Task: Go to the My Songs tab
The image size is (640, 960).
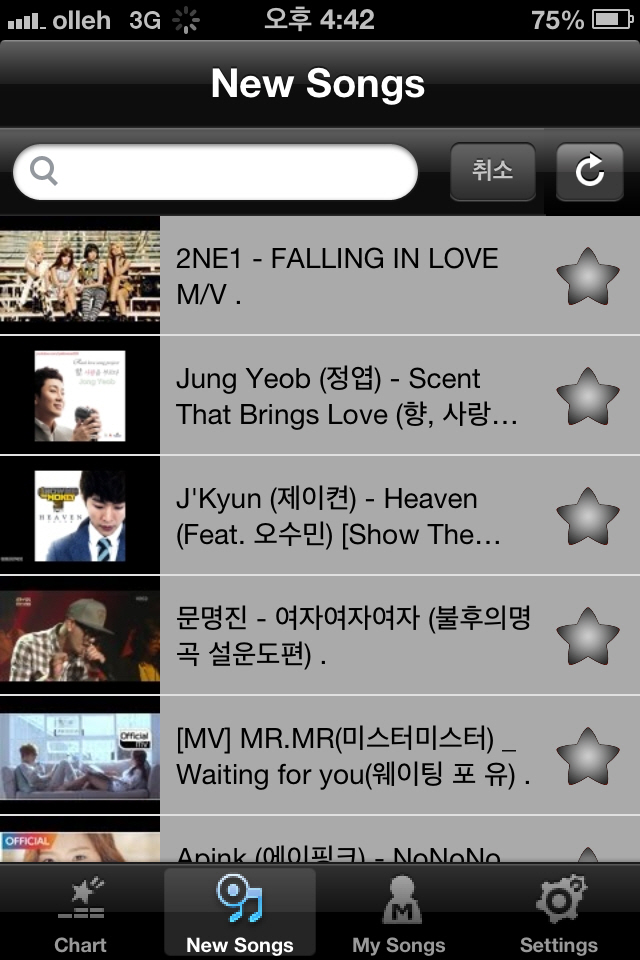Action: tap(399, 914)
